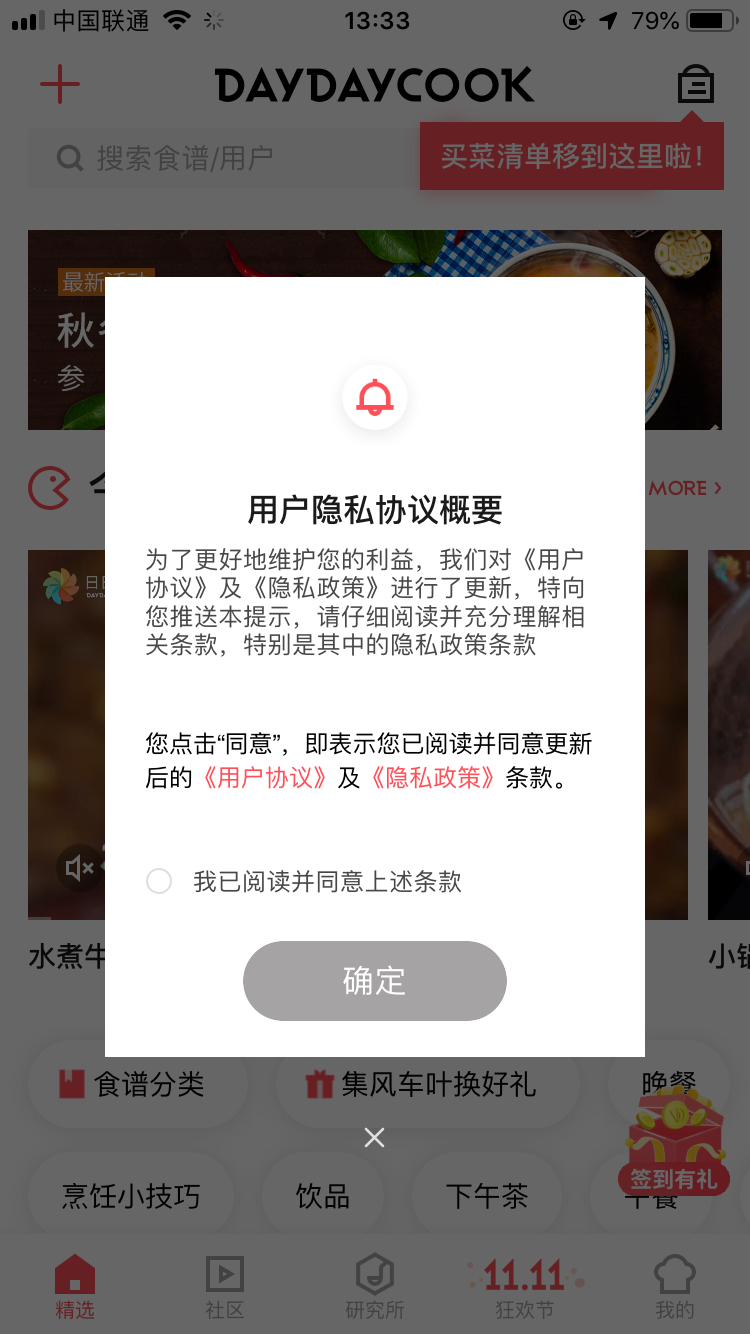Select the 精选 tab

pyautogui.click(x=75, y=1288)
